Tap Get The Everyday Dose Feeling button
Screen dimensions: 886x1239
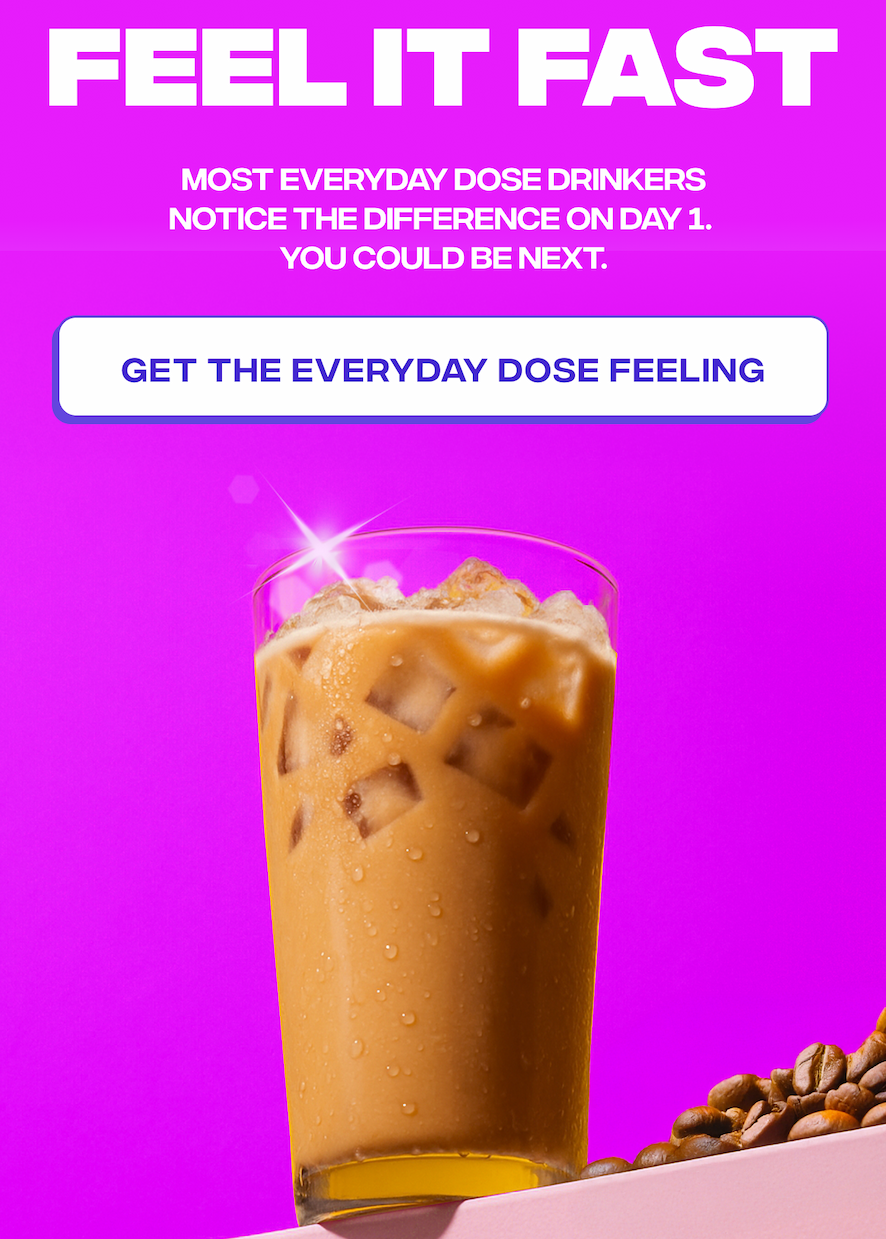442,368
